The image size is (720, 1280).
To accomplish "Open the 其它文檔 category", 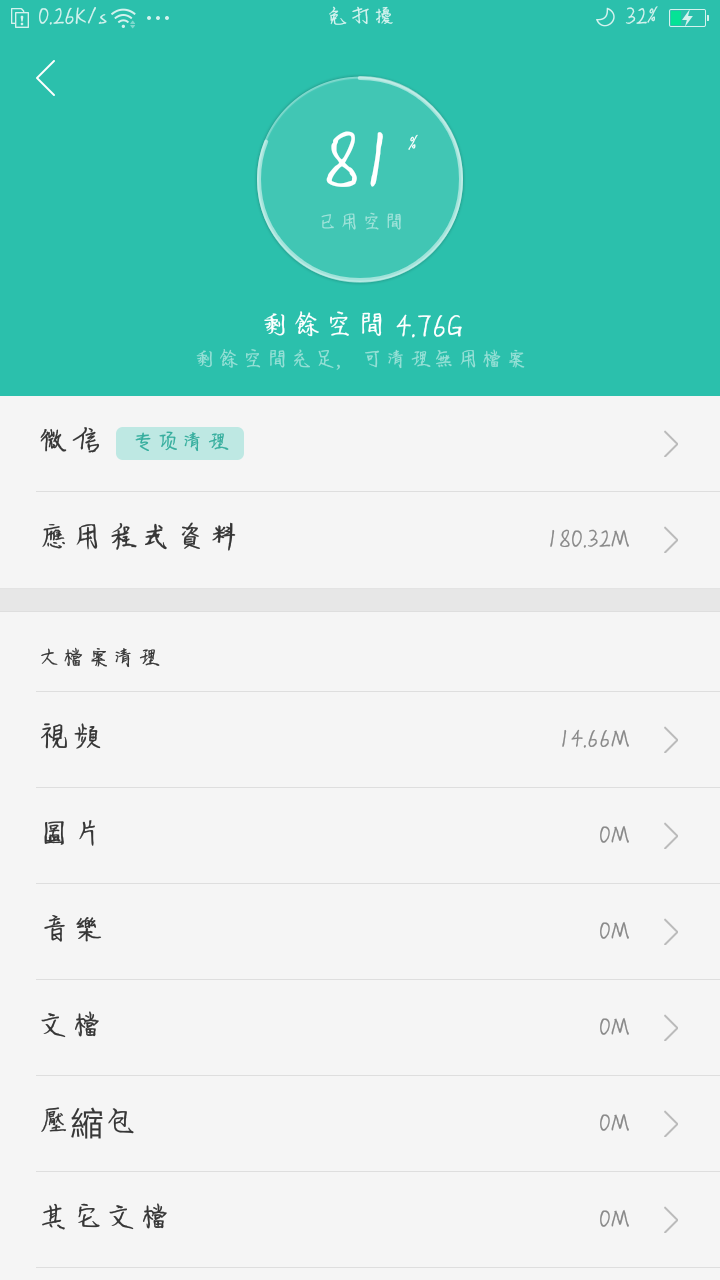I will [360, 1218].
